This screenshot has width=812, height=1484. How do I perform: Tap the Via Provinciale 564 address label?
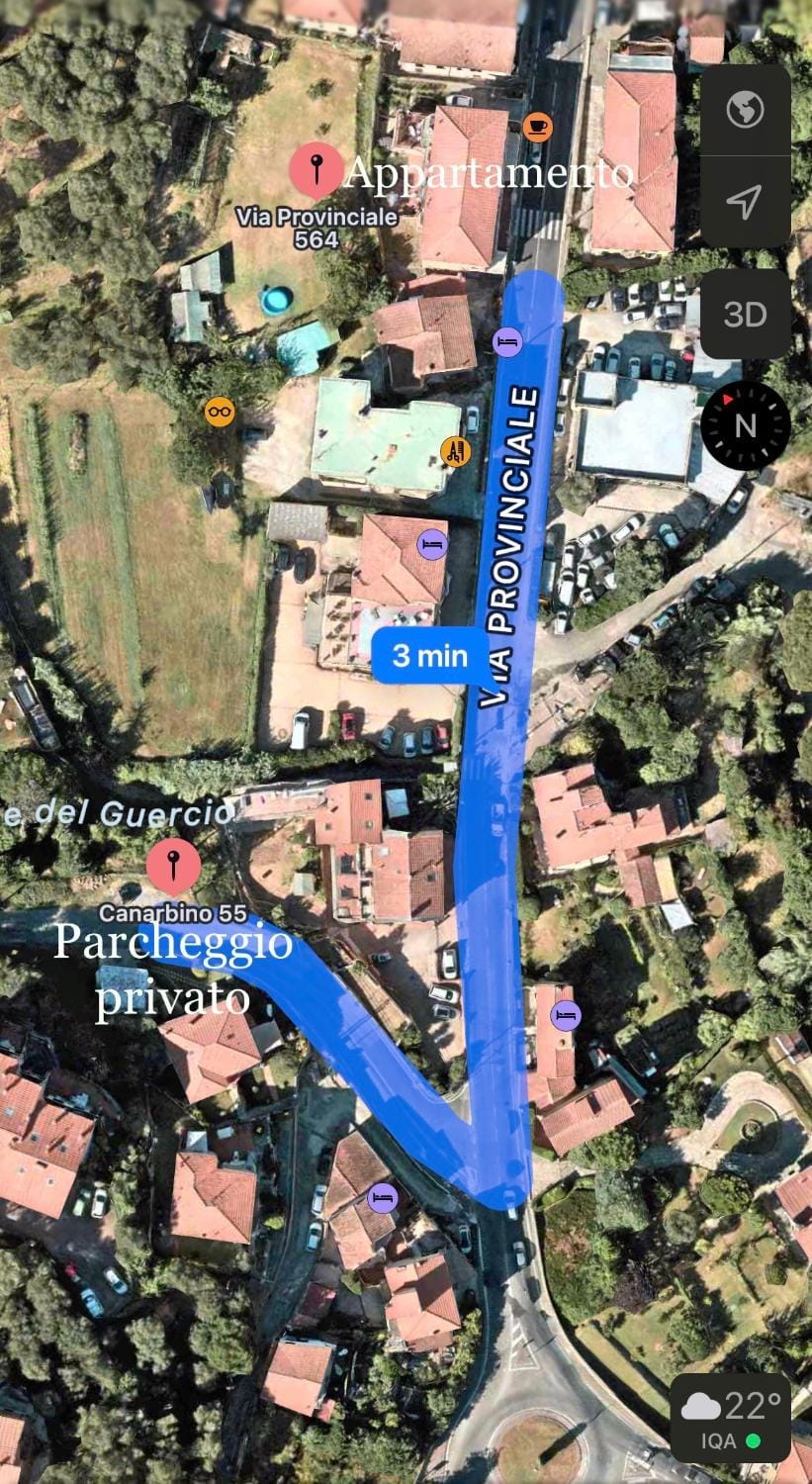pyautogui.click(x=318, y=228)
